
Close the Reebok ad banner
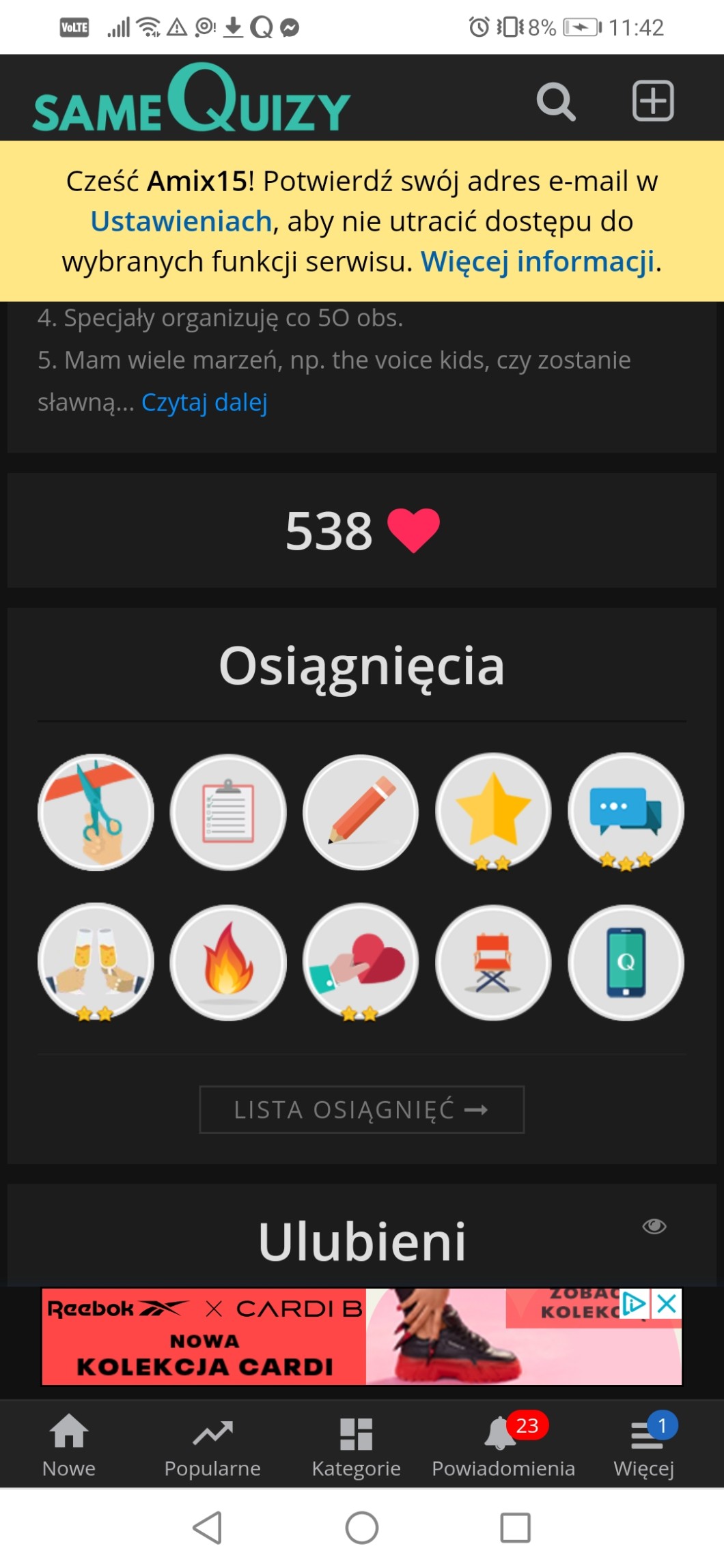(667, 1305)
